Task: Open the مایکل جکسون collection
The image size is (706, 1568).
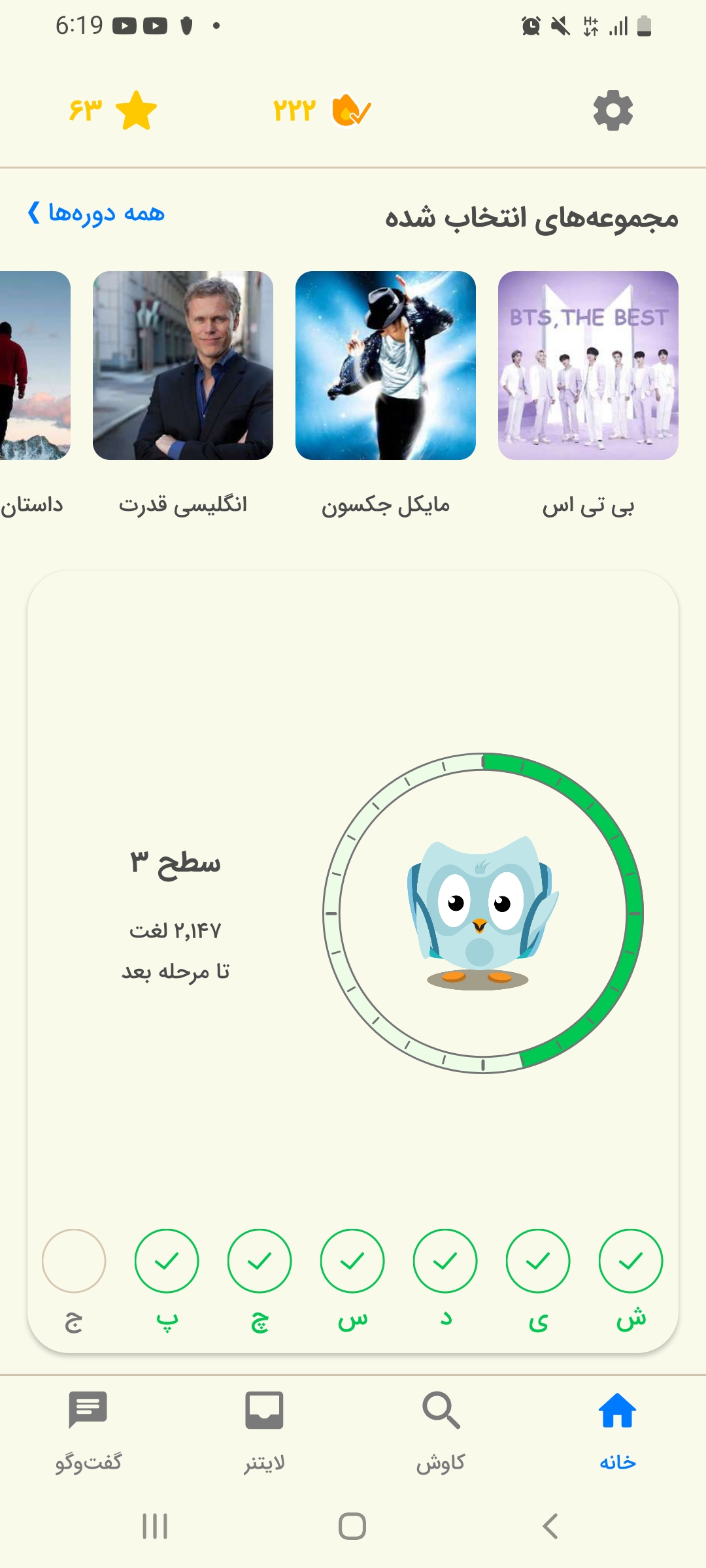Action: (386, 366)
